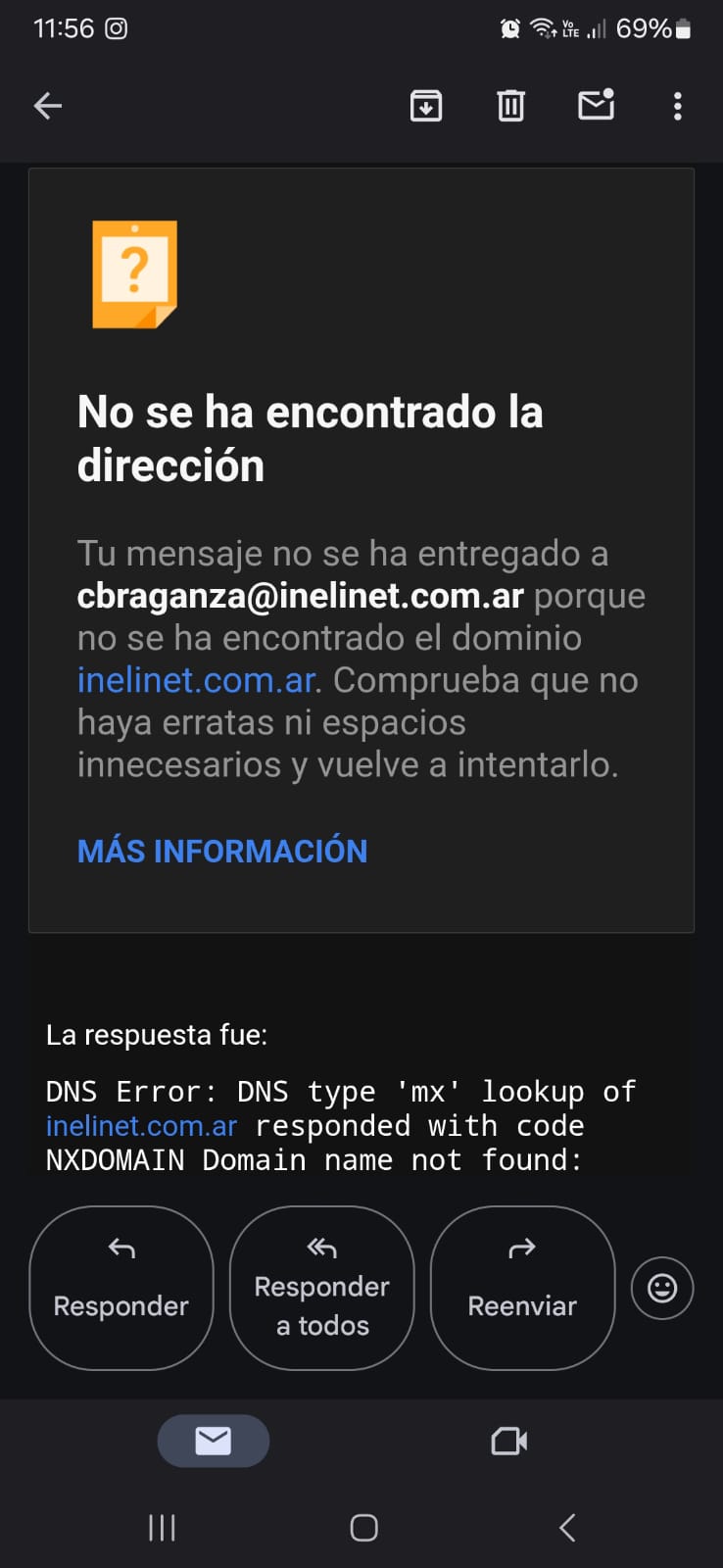Tap the Responder button

click(x=121, y=1287)
